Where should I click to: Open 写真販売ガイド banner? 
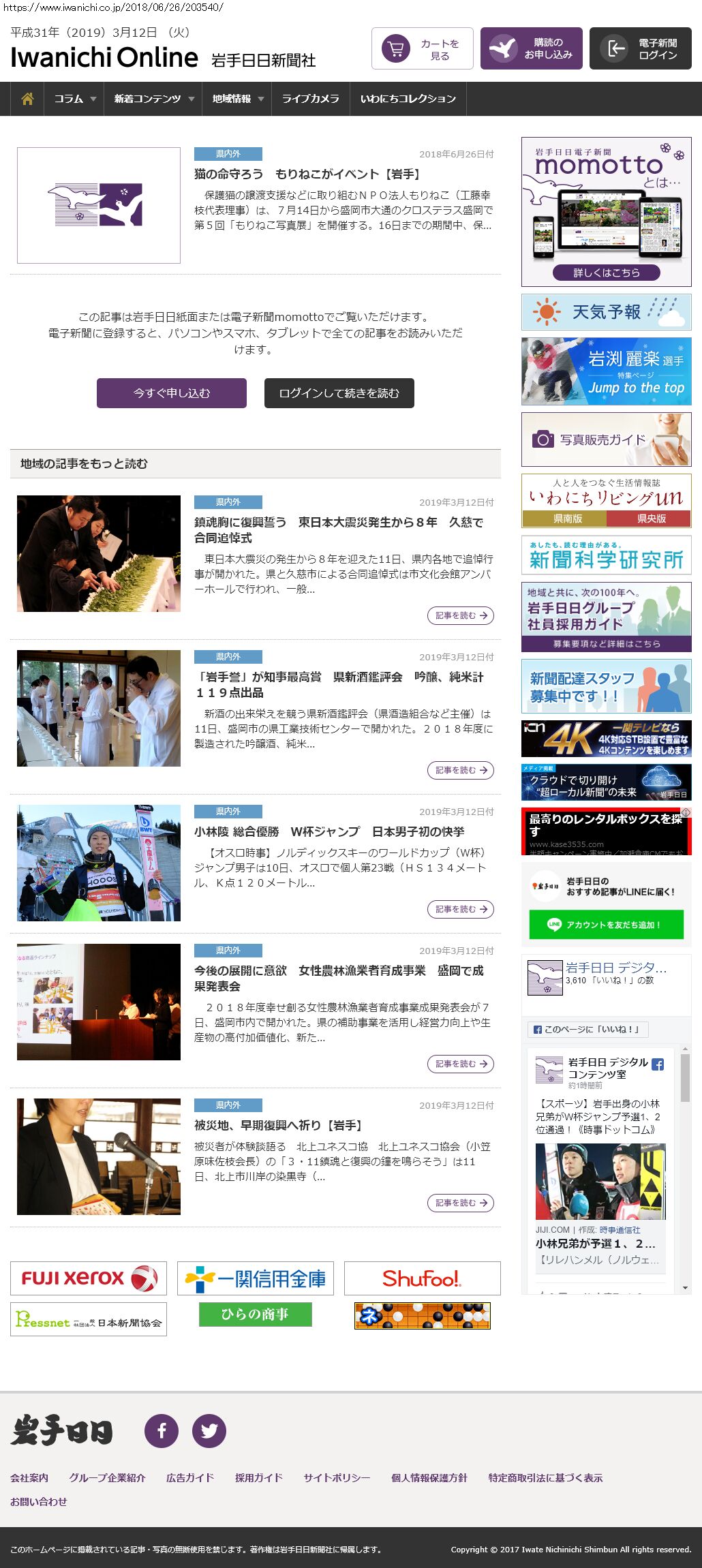click(x=606, y=440)
